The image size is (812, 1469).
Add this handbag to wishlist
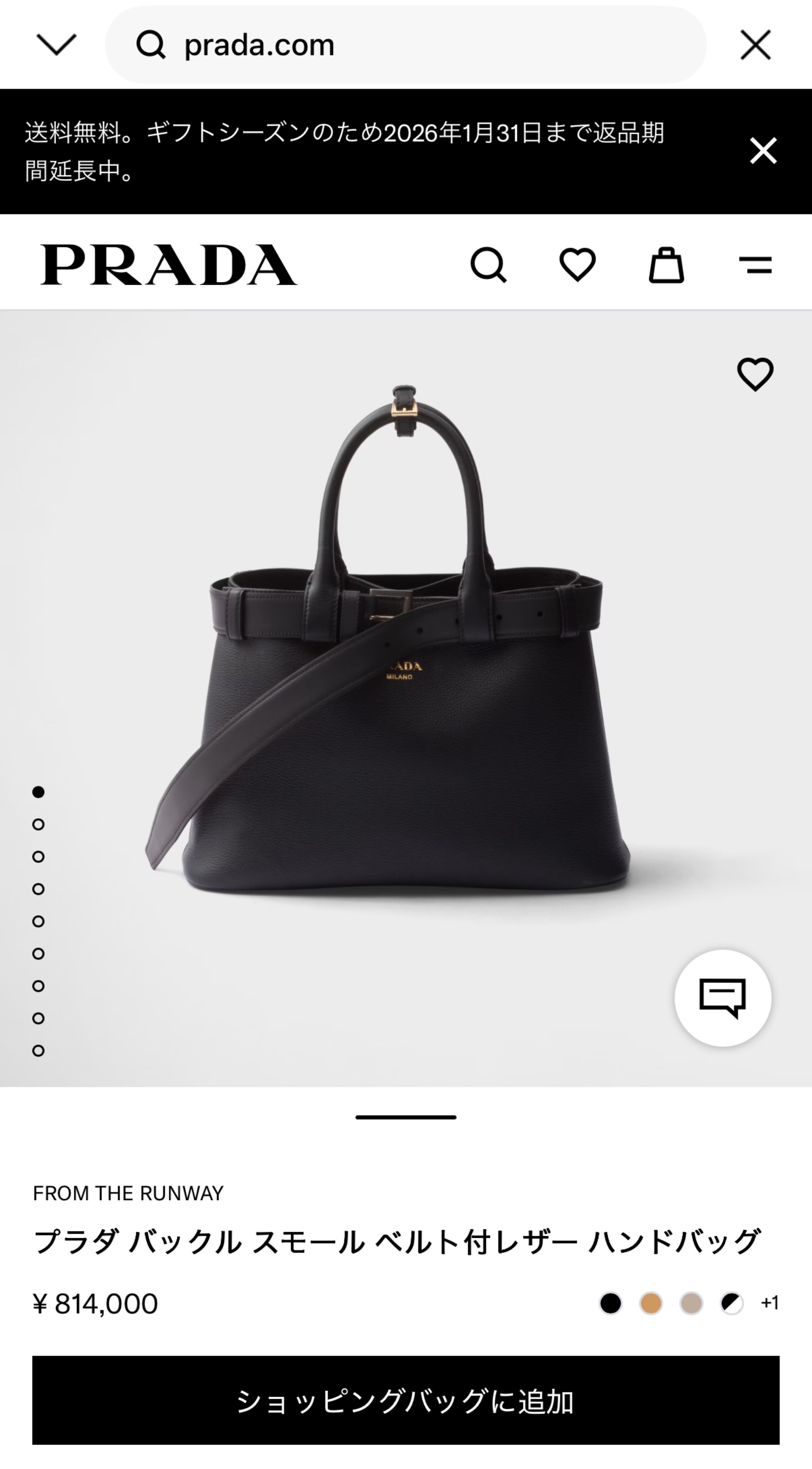[x=755, y=374]
